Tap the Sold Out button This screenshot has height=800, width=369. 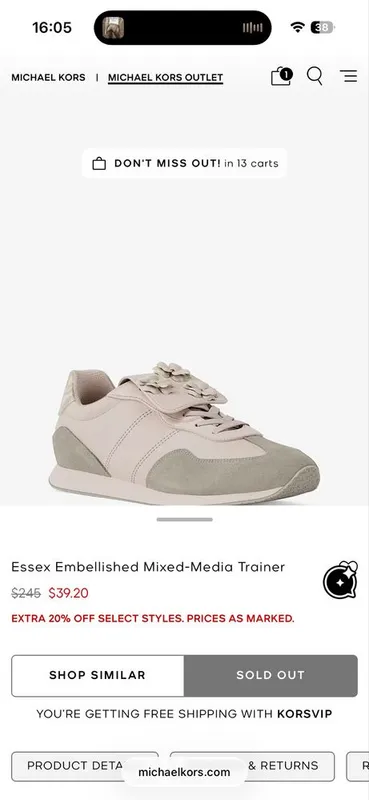tap(270, 676)
